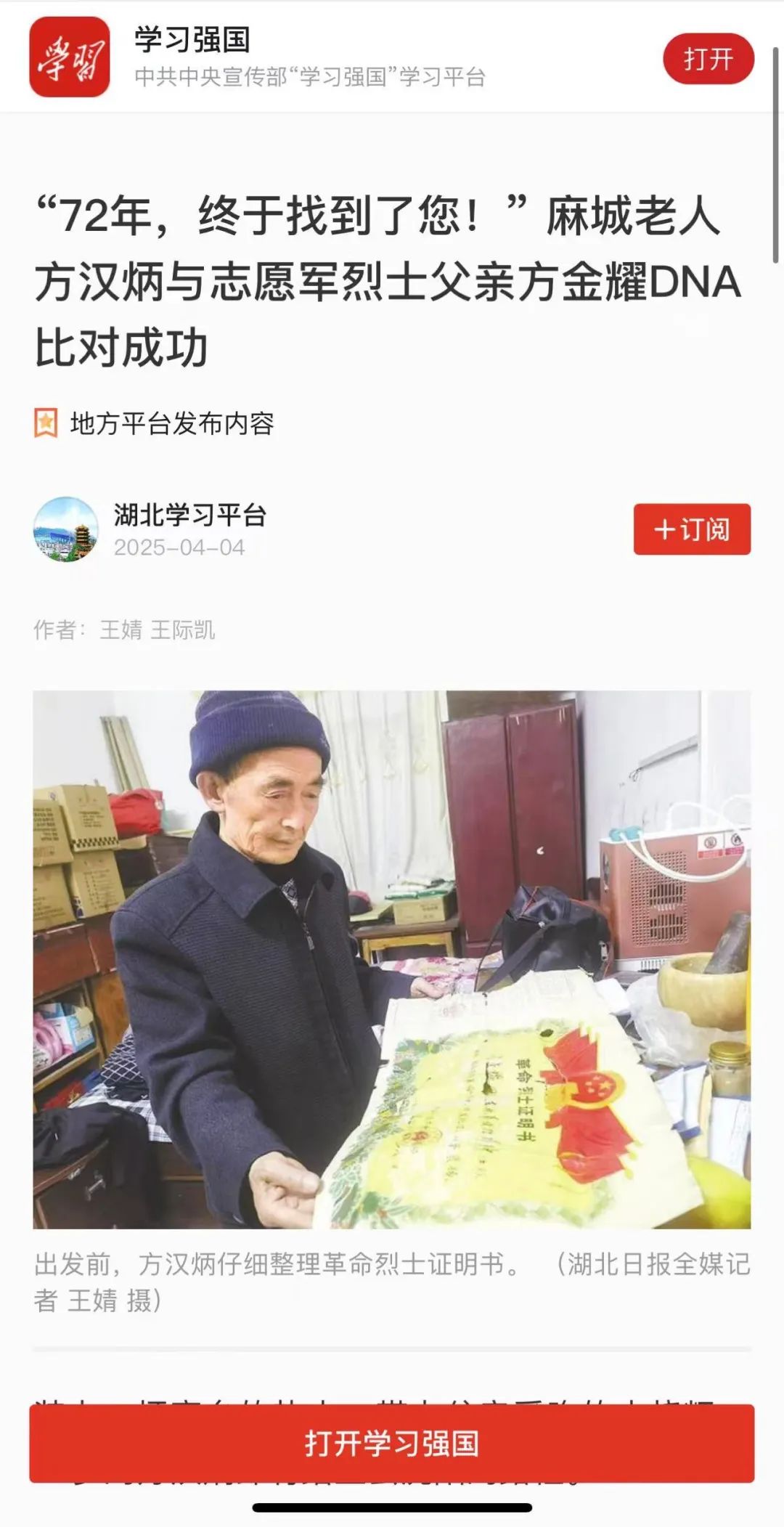View the article photo of 方汉炳
Viewport: 784px width, 1527px height.
[x=391, y=959]
